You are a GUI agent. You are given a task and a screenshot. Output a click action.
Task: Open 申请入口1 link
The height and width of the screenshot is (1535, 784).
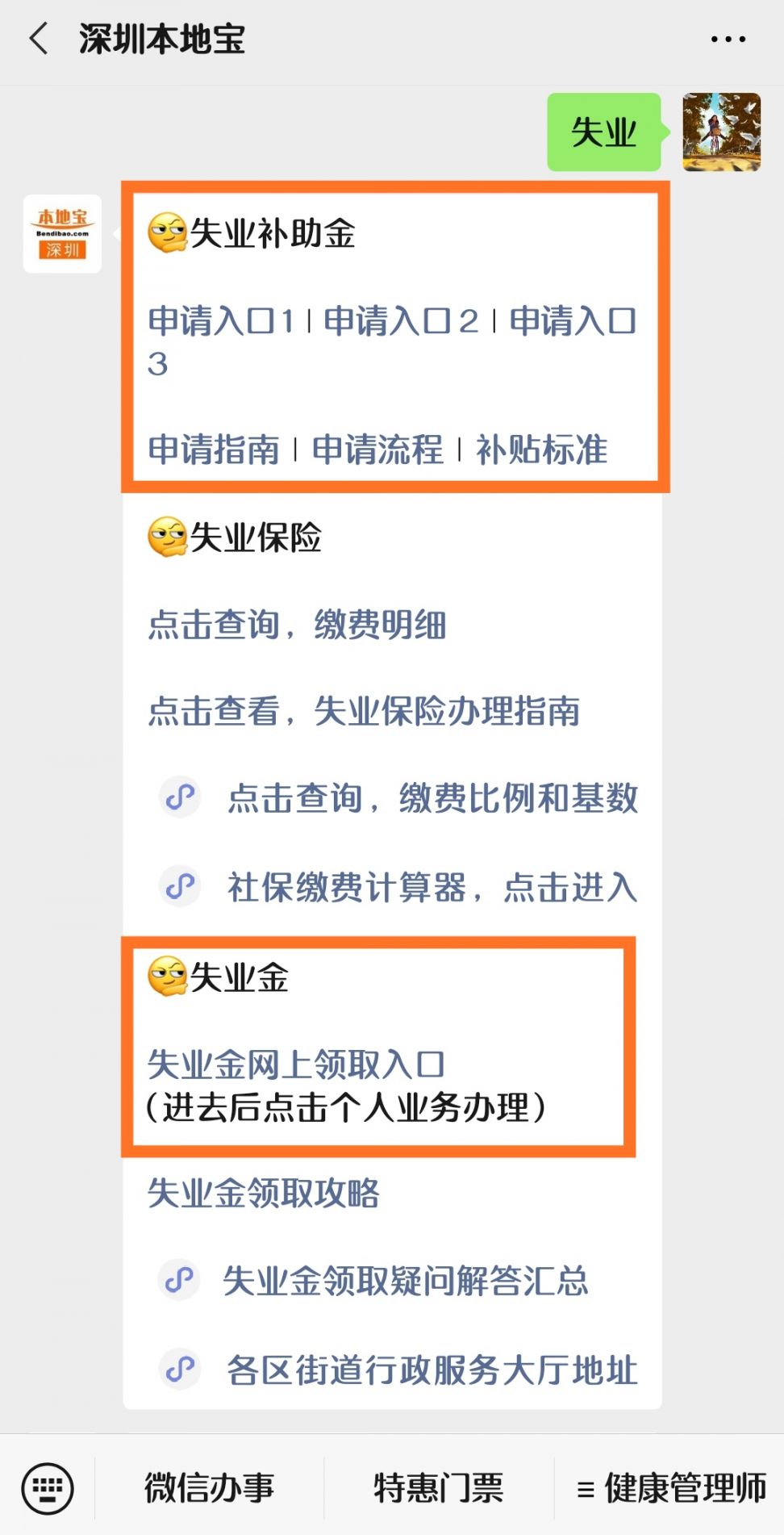[220, 321]
